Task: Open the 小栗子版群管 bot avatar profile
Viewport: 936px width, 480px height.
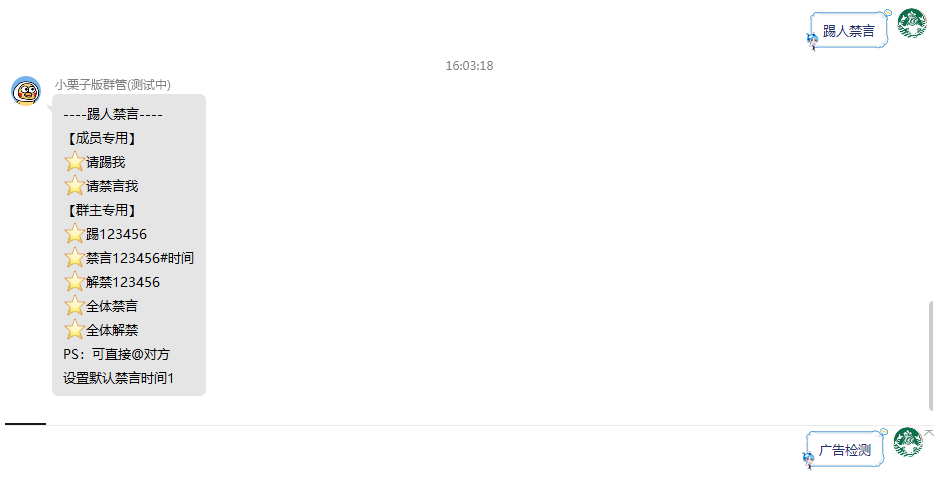Action: (x=26, y=91)
